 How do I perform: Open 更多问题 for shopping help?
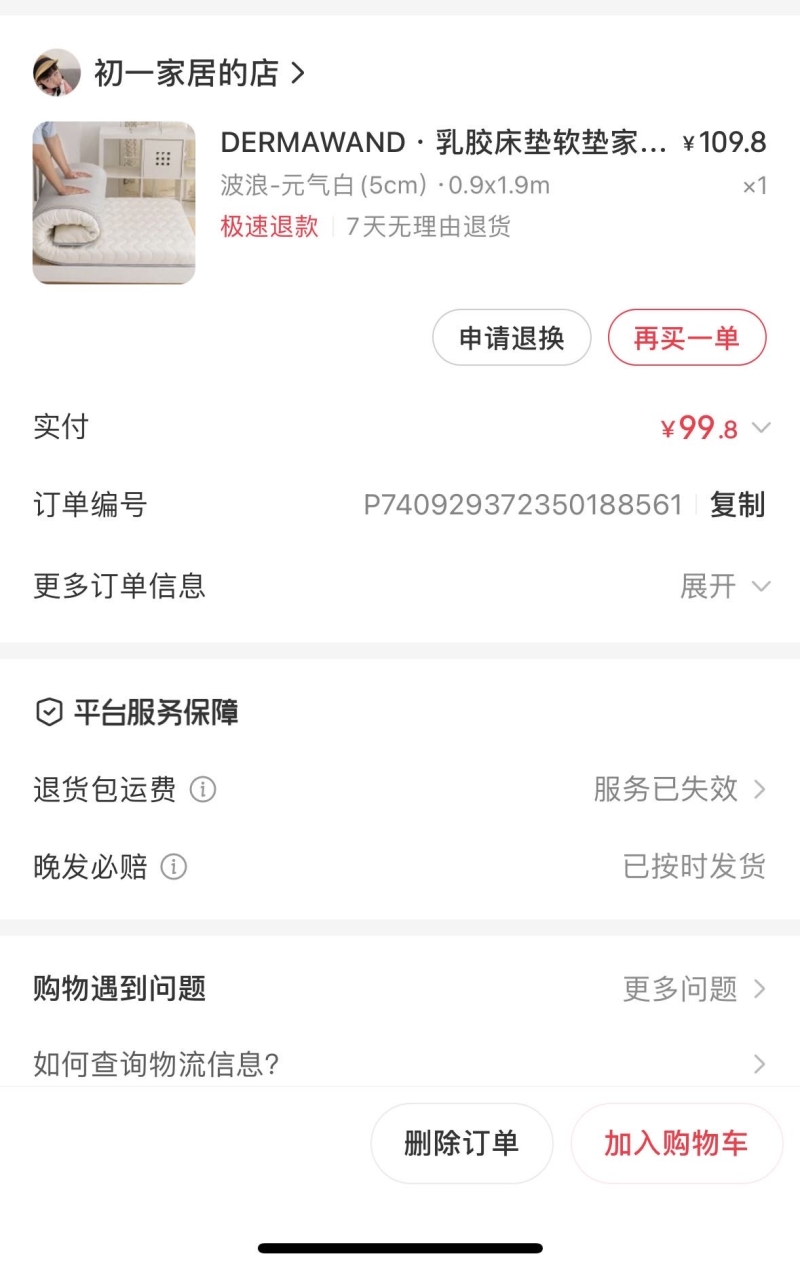tap(693, 989)
